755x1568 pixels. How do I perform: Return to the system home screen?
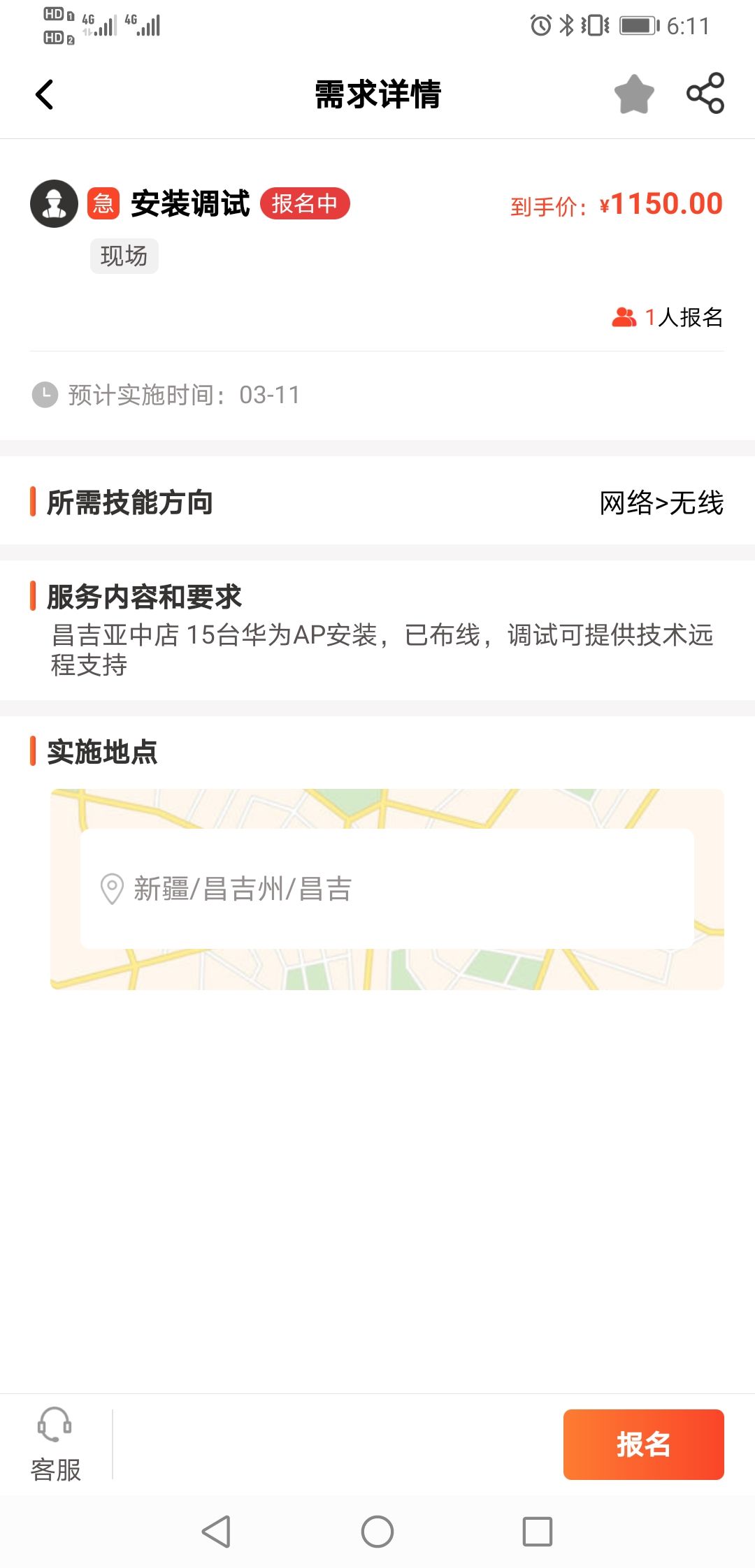[x=377, y=1532]
